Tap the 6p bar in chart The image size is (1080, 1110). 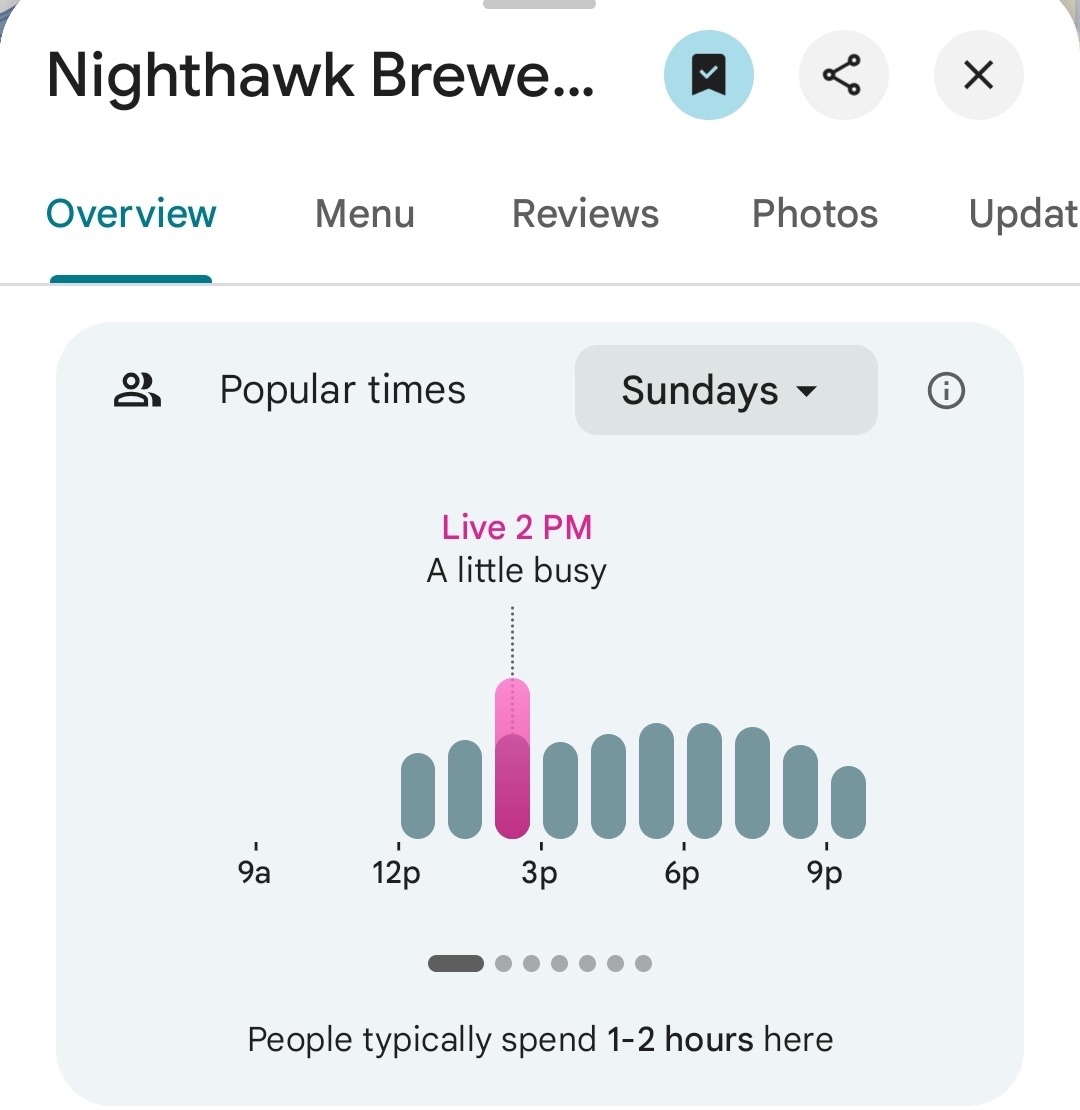704,781
